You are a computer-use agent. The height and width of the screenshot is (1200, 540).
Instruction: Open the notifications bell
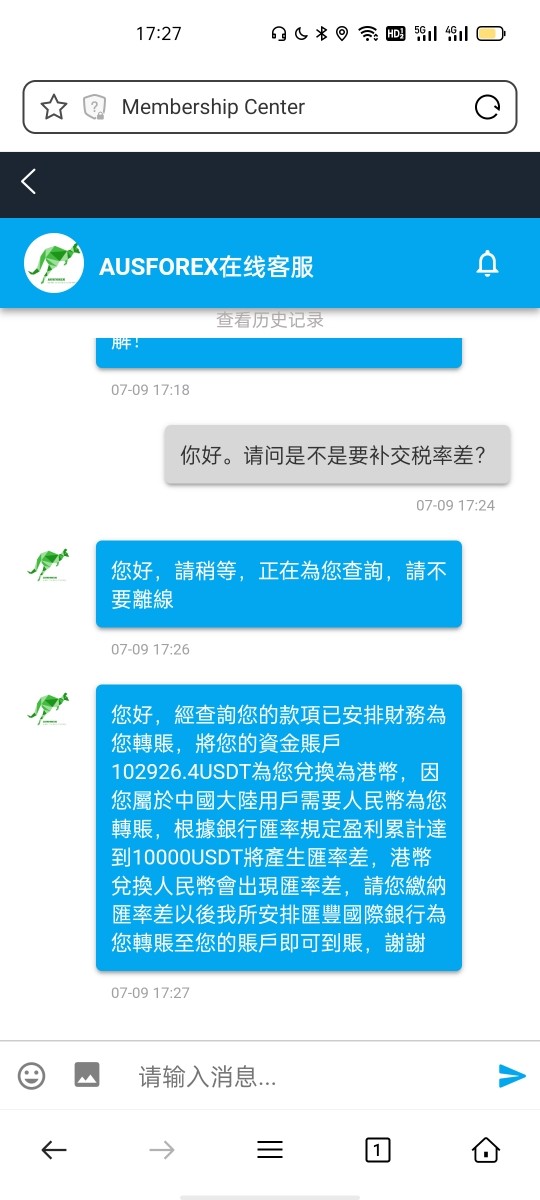click(487, 264)
